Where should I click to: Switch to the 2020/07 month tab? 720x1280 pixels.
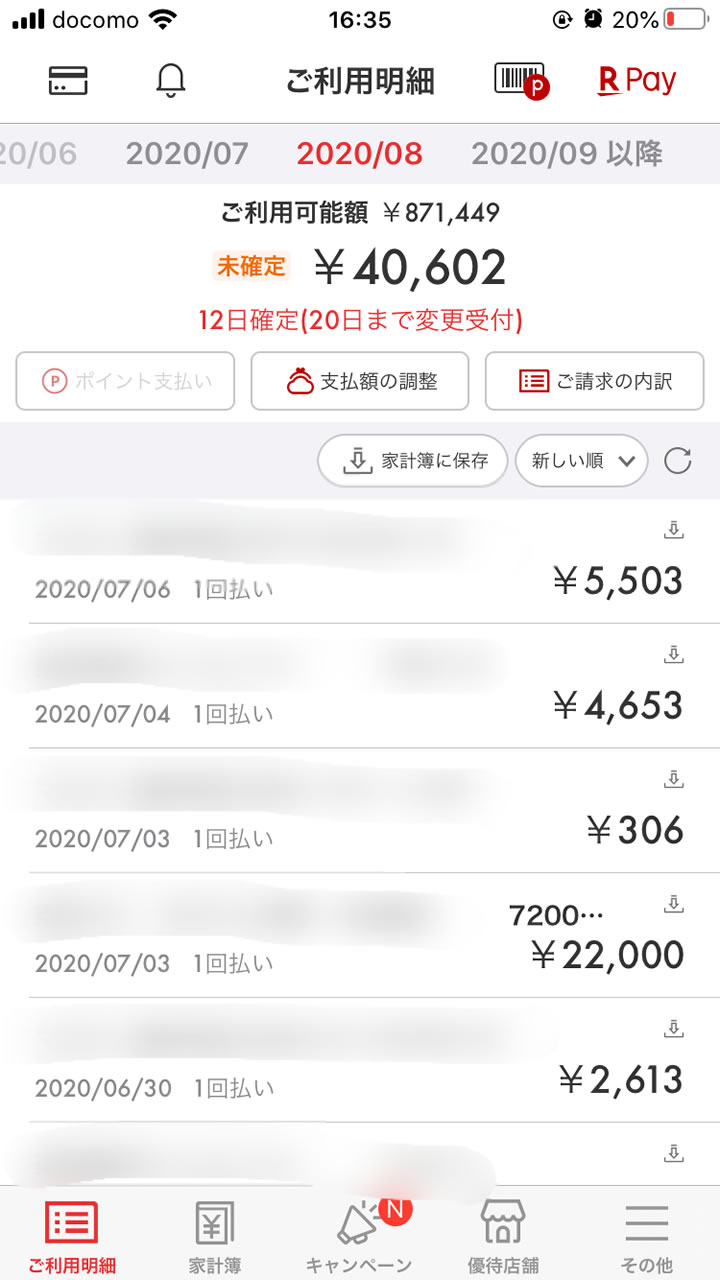click(x=187, y=154)
